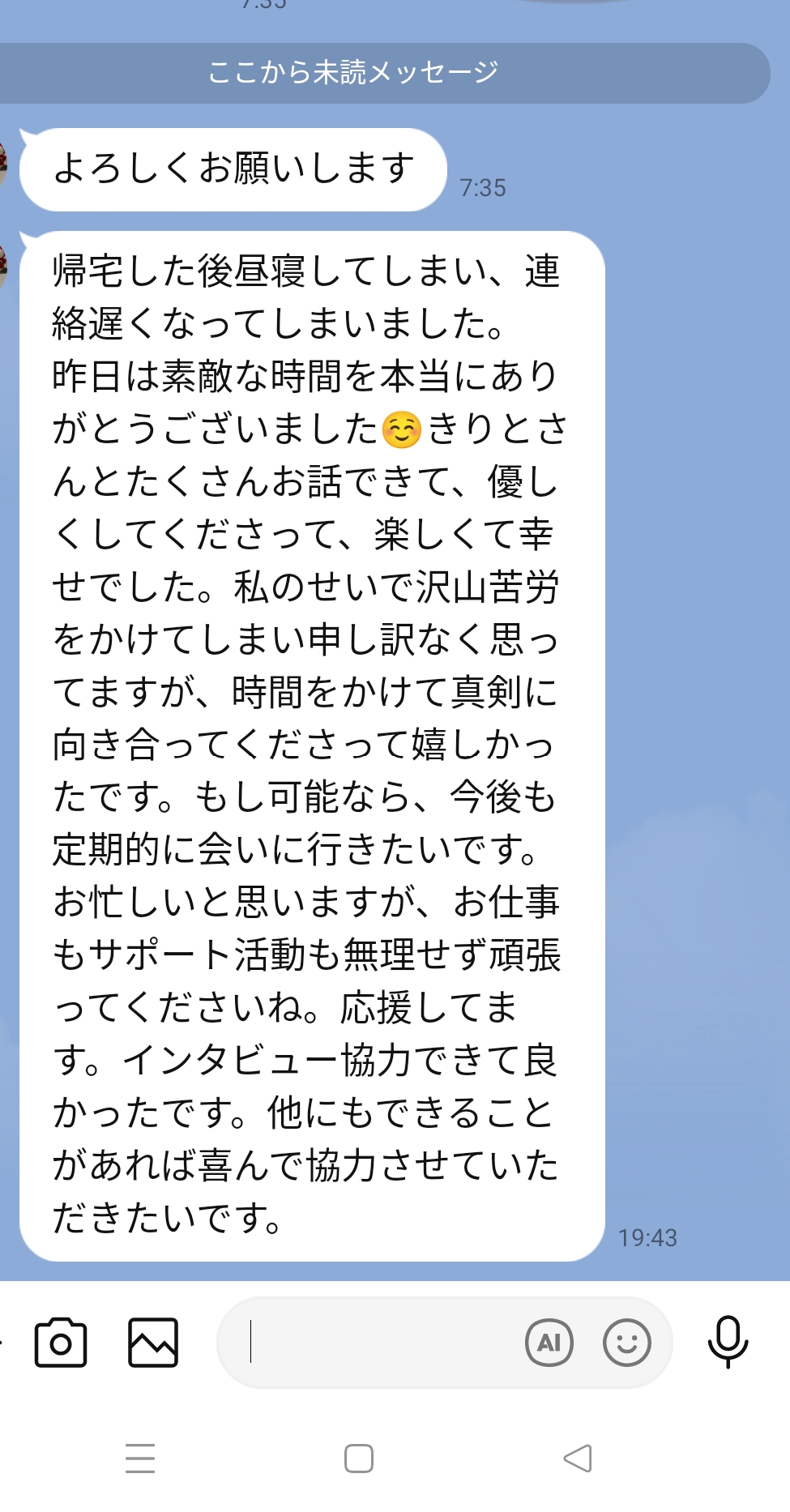
Task: Open the AI assistant in the input box
Action: tap(549, 1343)
